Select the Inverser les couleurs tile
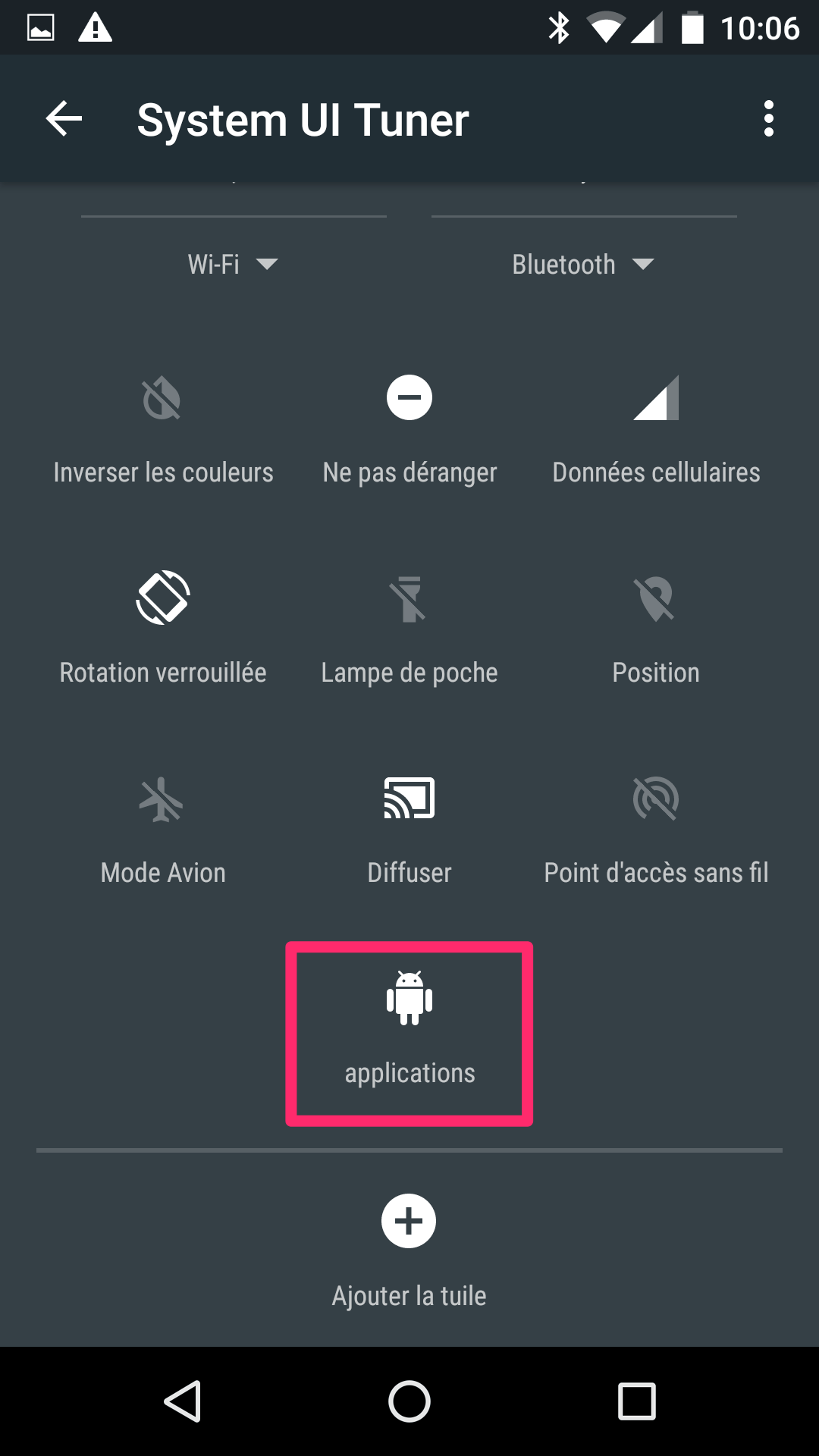Viewport: 819px width, 1456px height. pyautogui.click(x=163, y=431)
